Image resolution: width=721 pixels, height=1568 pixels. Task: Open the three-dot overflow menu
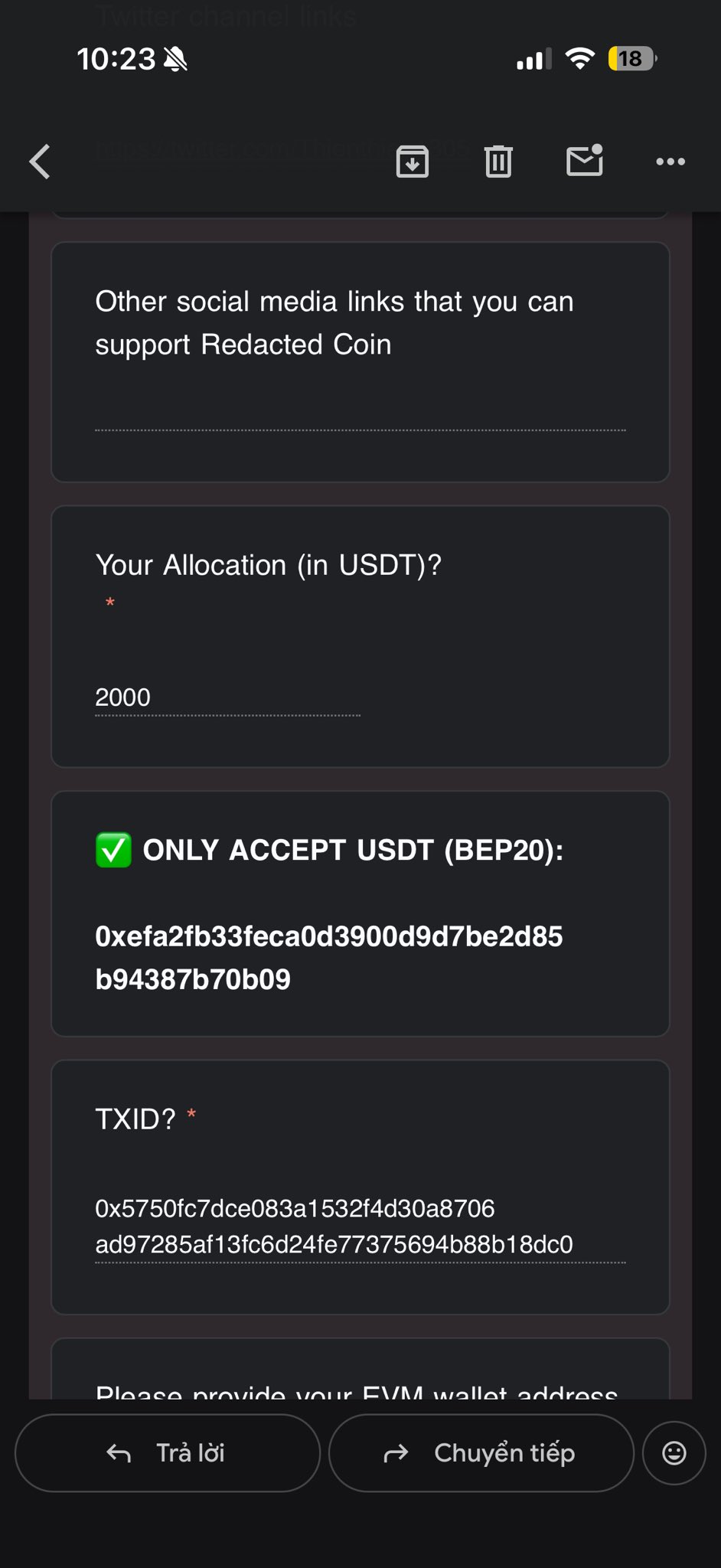point(670,162)
